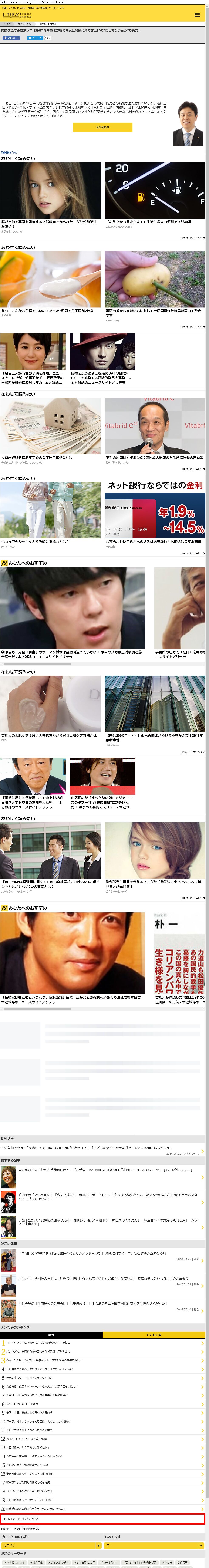Open the model house and money article
Viewport: 209px width, 1568px height.
50,430
